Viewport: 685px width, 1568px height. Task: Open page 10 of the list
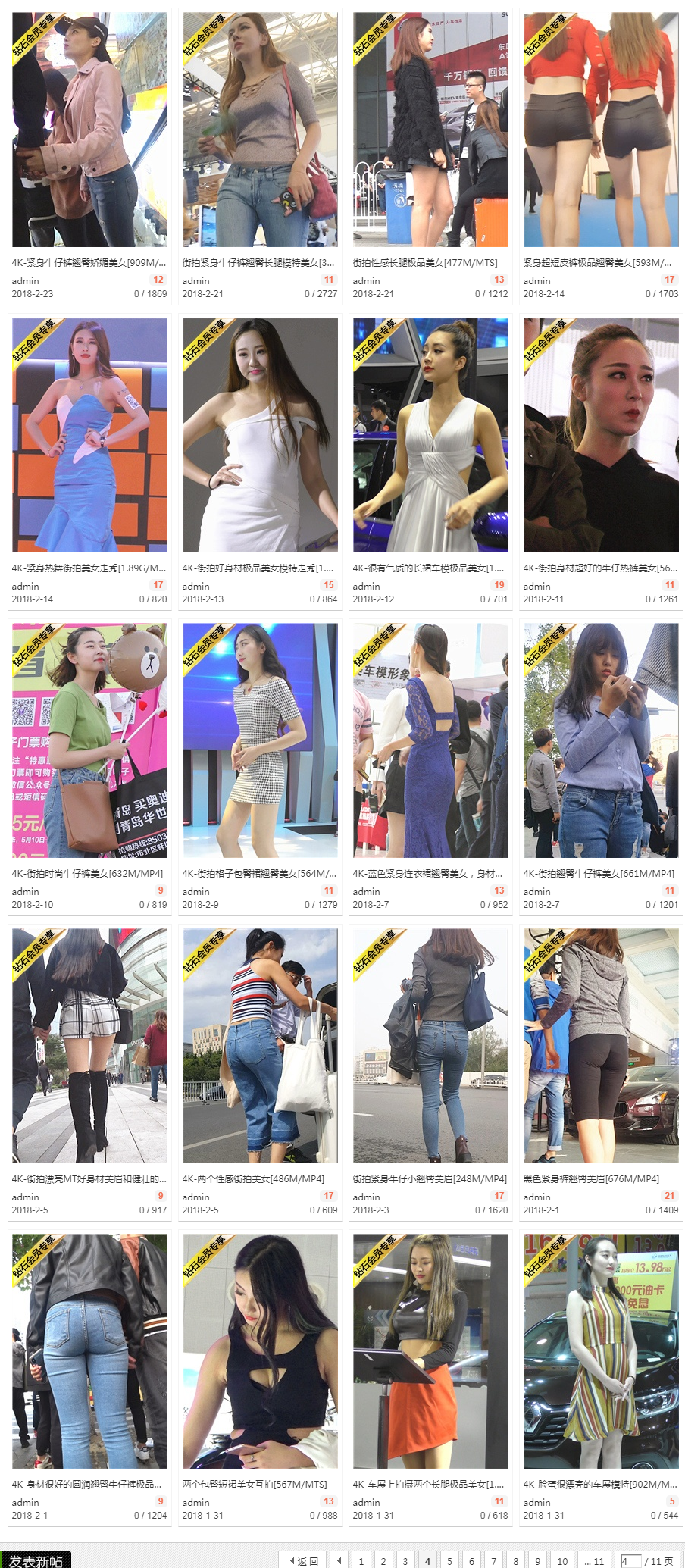click(562, 1560)
